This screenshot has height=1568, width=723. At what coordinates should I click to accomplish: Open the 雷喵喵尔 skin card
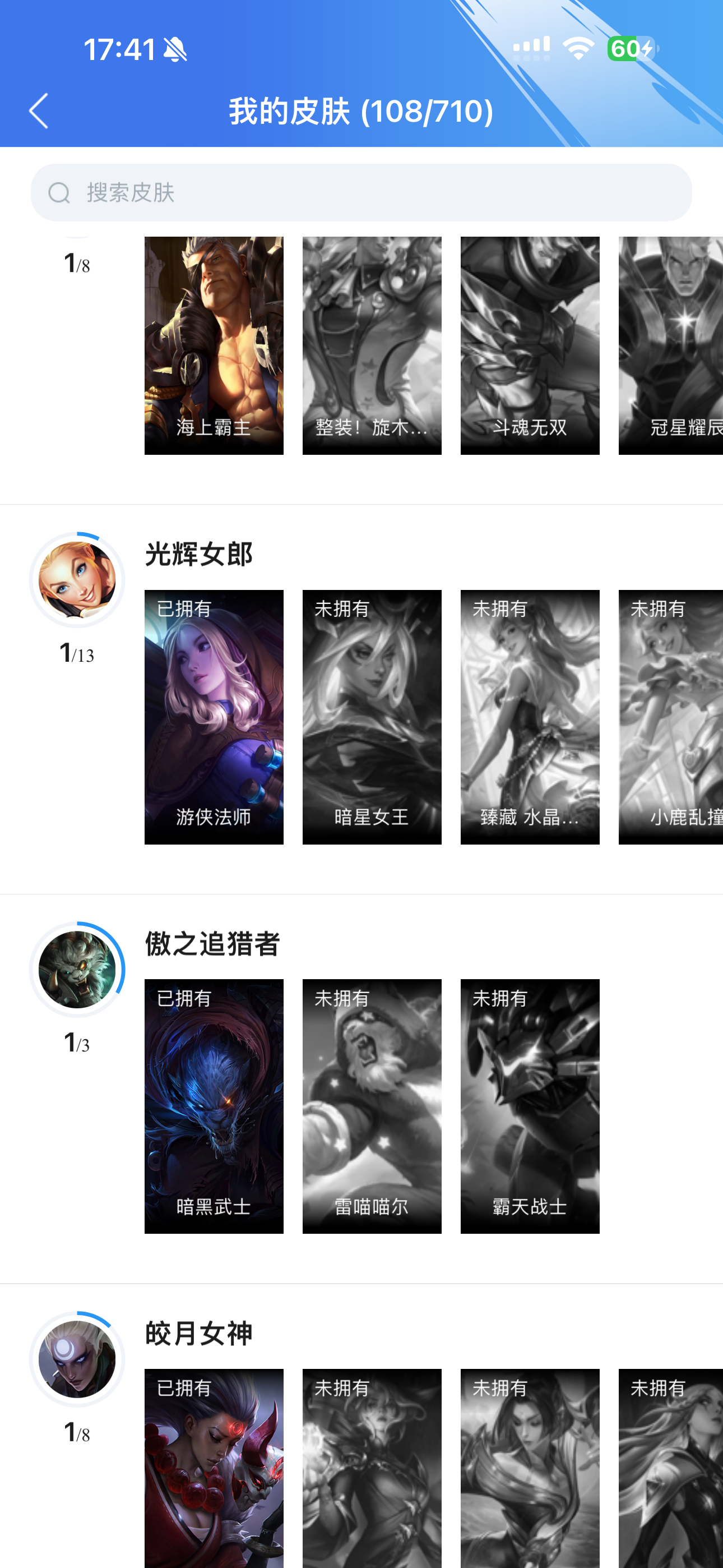[x=372, y=1106]
